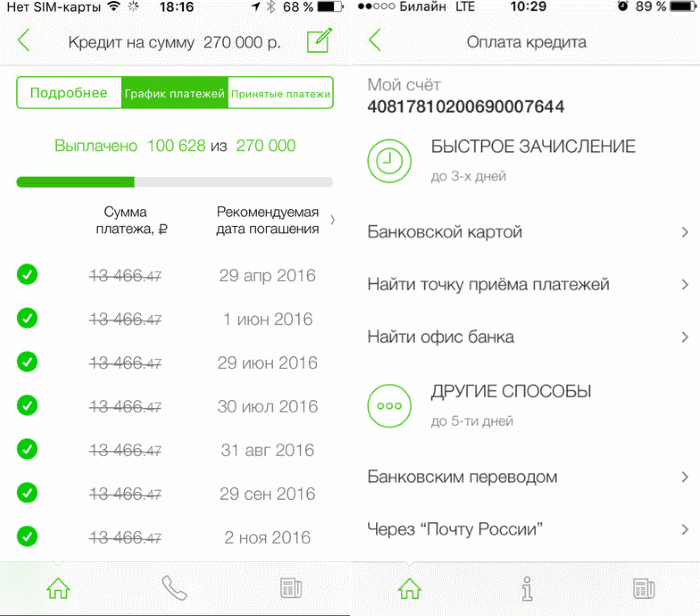The height and width of the screenshot is (616, 700).
Task: Open the phone icon in the bottom bar
Action: coord(174,588)
